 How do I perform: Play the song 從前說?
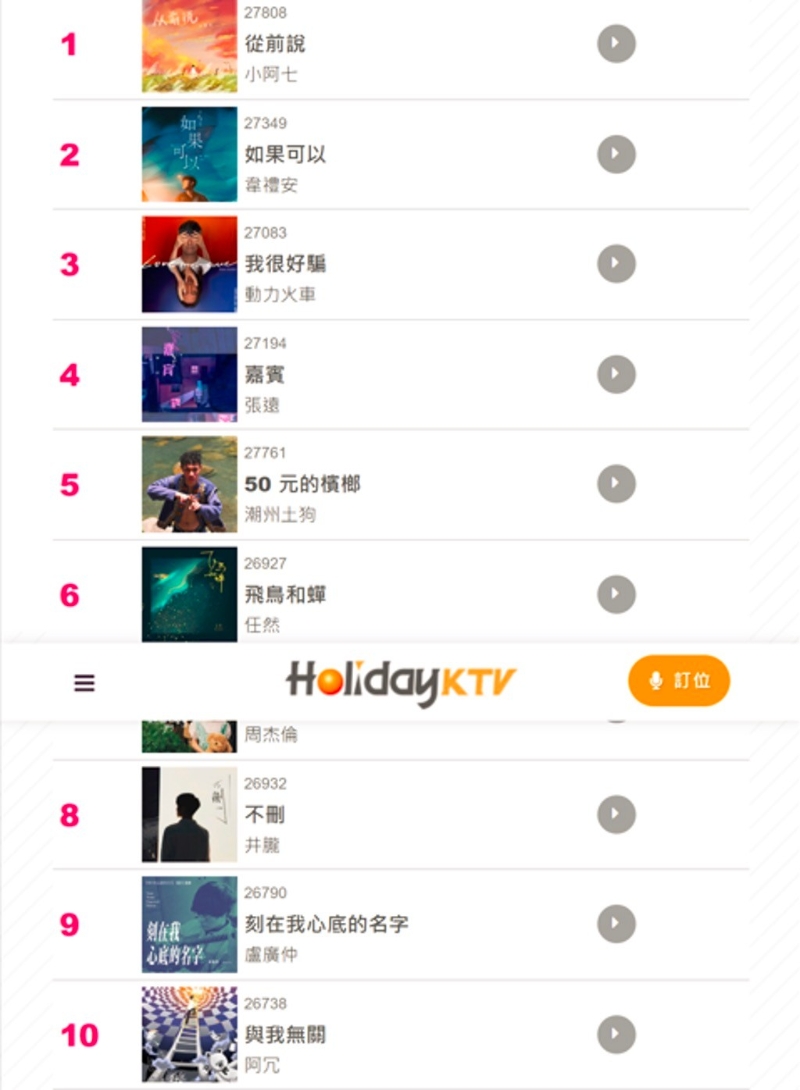coord(616,44)
